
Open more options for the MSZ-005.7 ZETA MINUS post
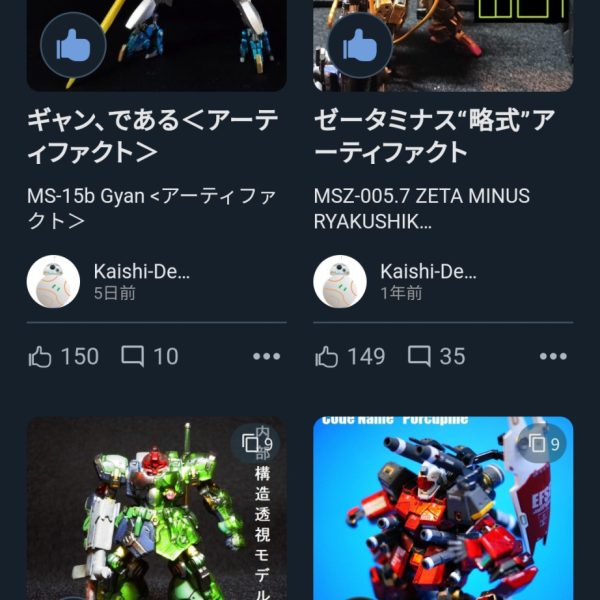click(x=553, y=357)
